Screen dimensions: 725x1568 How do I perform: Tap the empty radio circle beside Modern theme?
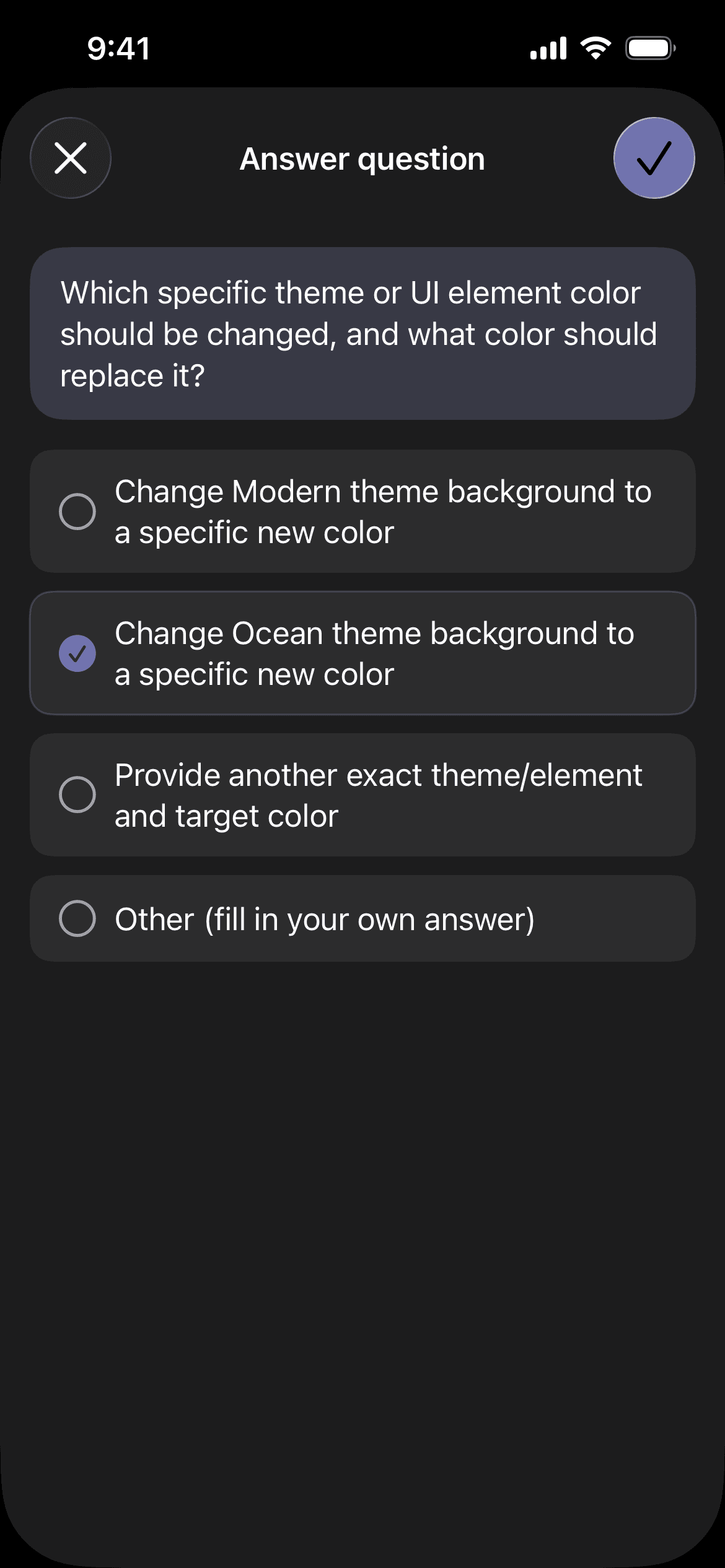(77, 510)
